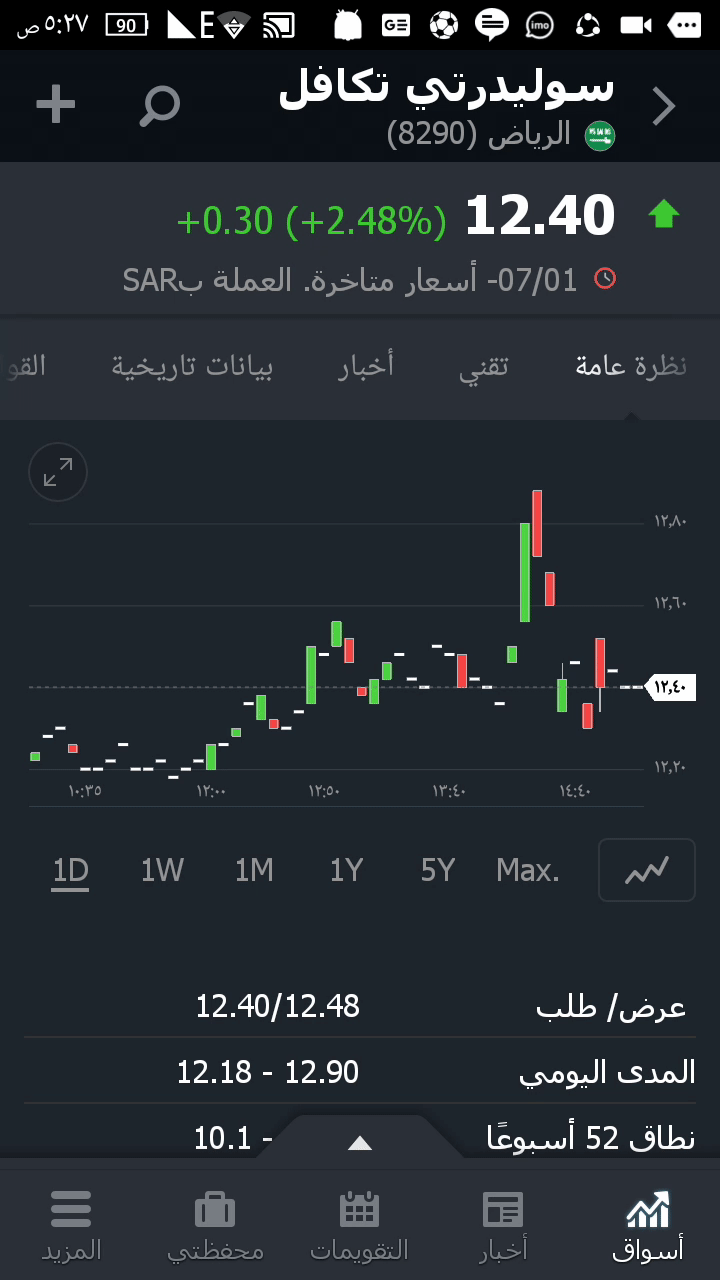Viewport: 720px width, 1280px height.
Task: Go back using the header arrow
Action: pyautogui.click(x=664, y=106)
